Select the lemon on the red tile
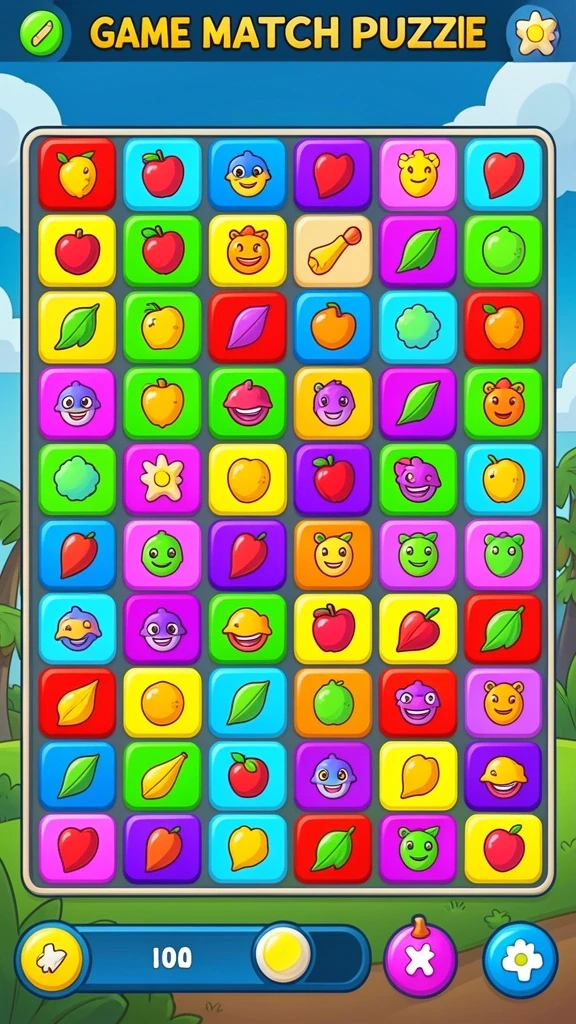The width and height of the screenshot is (576, 1024). (x=77, y=174)
